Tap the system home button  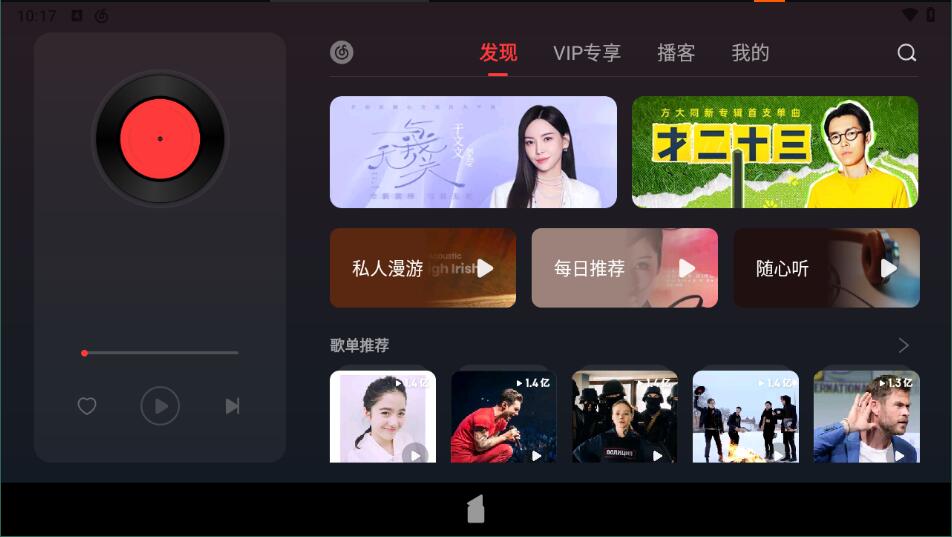tap(476, 509)
